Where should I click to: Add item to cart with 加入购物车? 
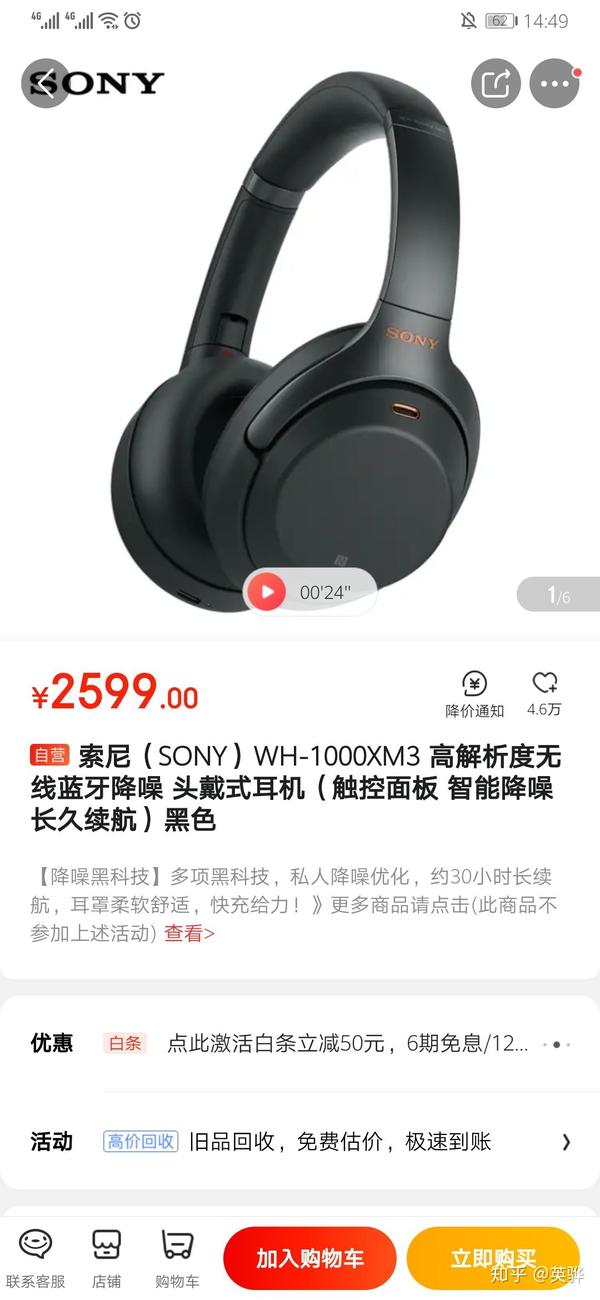(310, 1258)
